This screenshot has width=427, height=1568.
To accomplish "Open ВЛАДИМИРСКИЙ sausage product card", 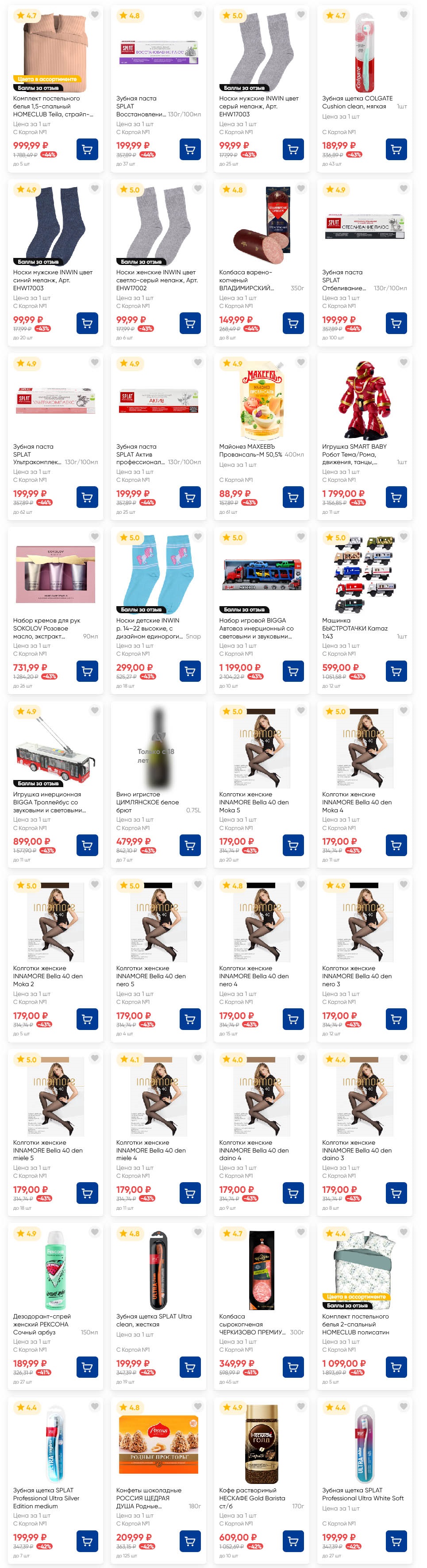I will pyautogui.click(x=262, y=227).
